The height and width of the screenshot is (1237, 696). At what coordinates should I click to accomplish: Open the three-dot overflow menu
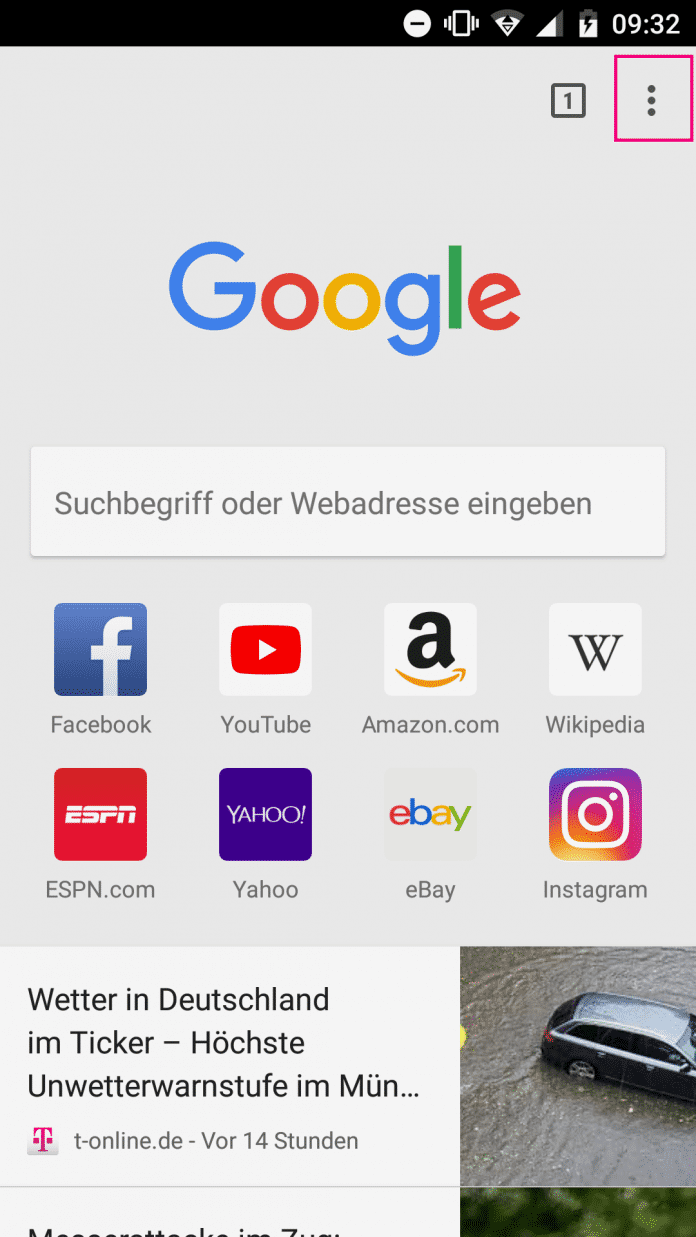(651, 100)
